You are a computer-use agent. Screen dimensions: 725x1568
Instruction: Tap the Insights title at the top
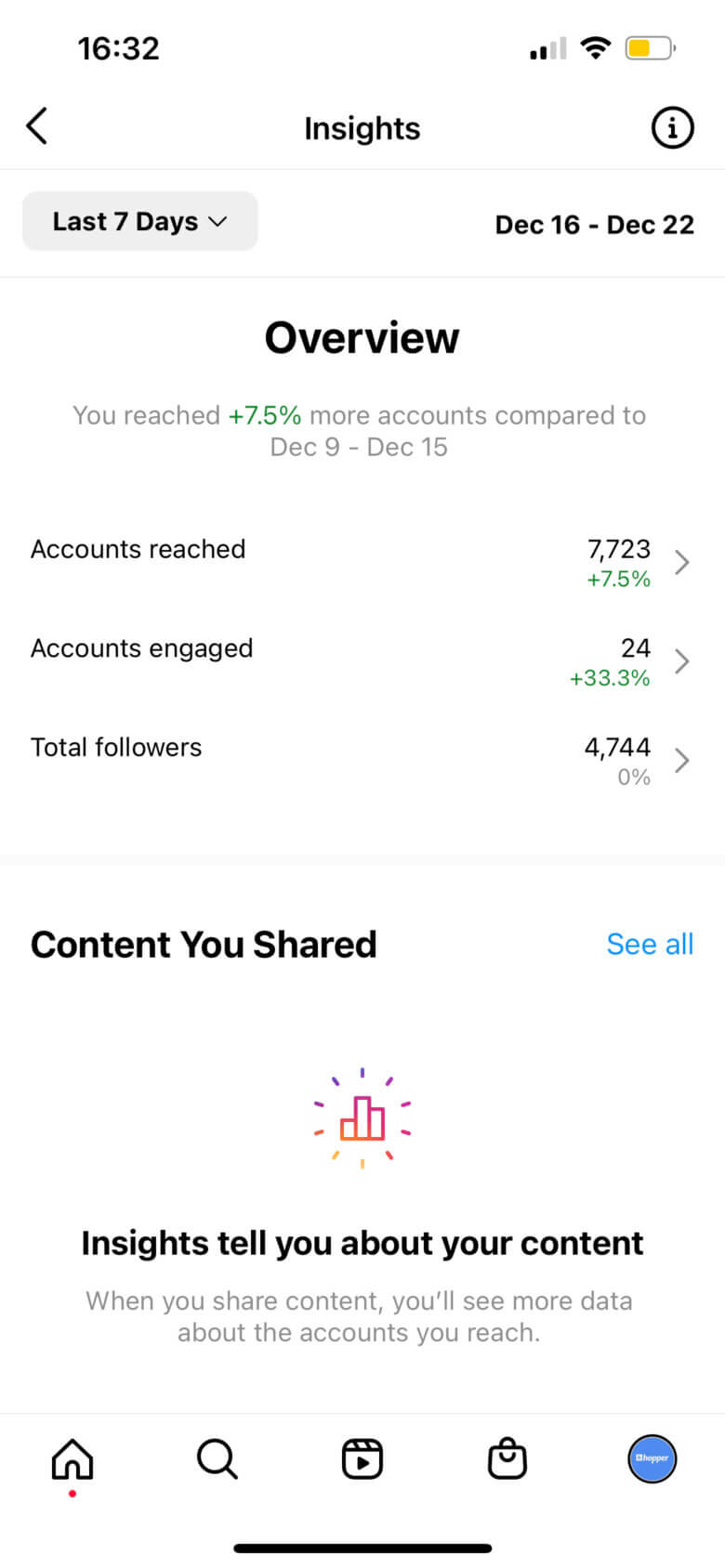coord(362,128)
